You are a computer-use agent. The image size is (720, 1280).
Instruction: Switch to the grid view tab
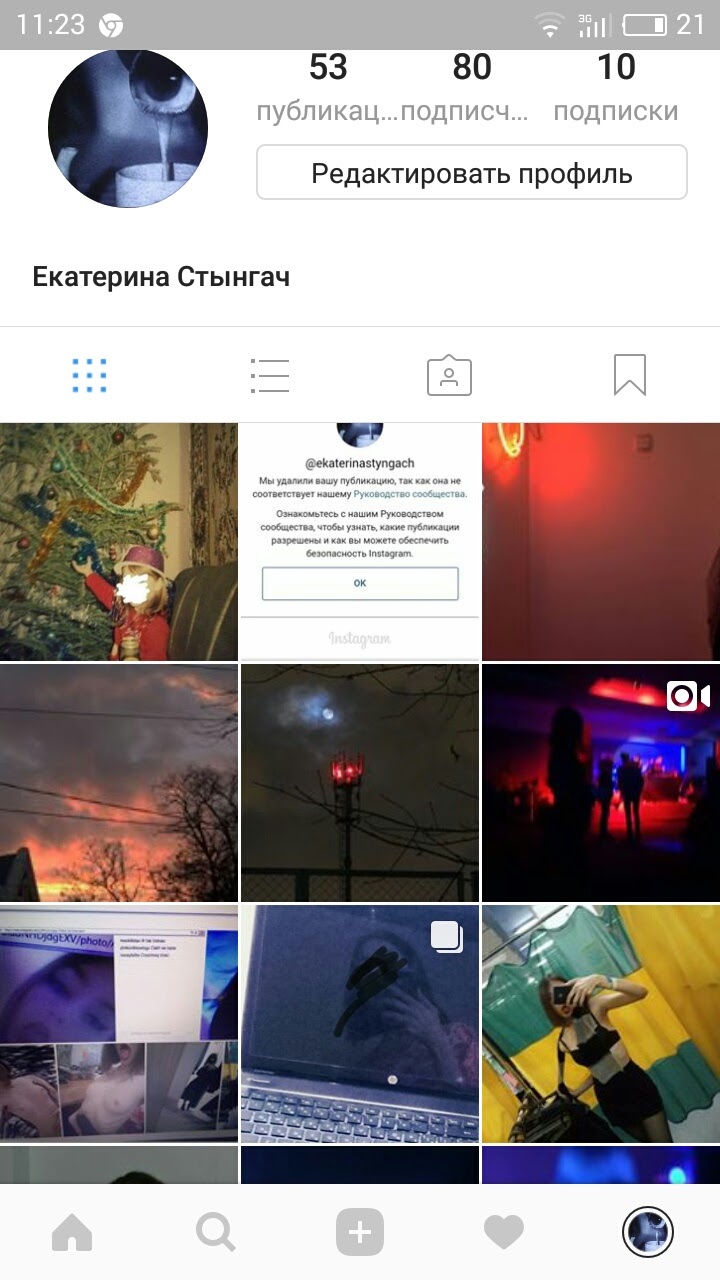[90, 376]
